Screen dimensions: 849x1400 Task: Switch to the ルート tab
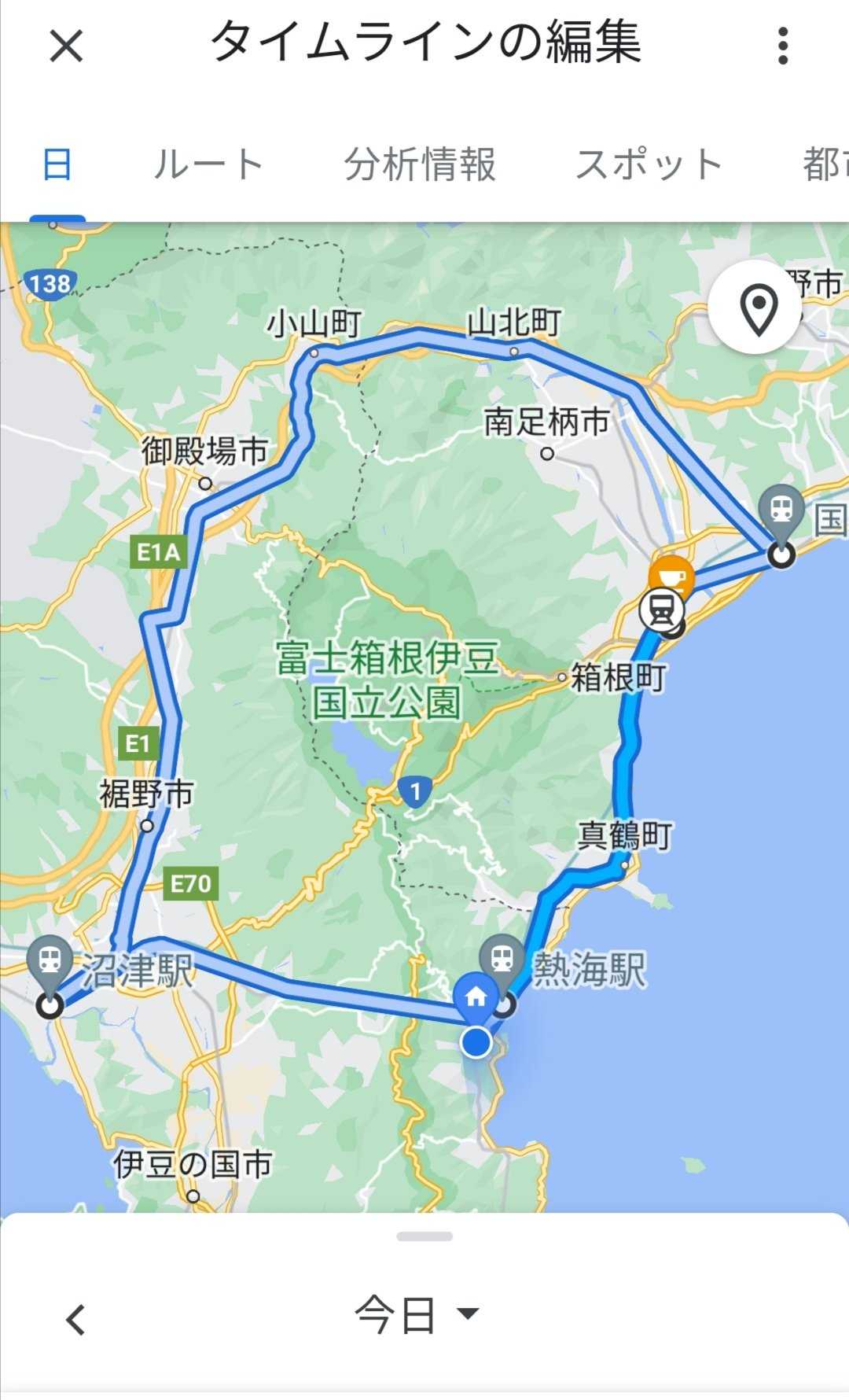coord(208,165)
